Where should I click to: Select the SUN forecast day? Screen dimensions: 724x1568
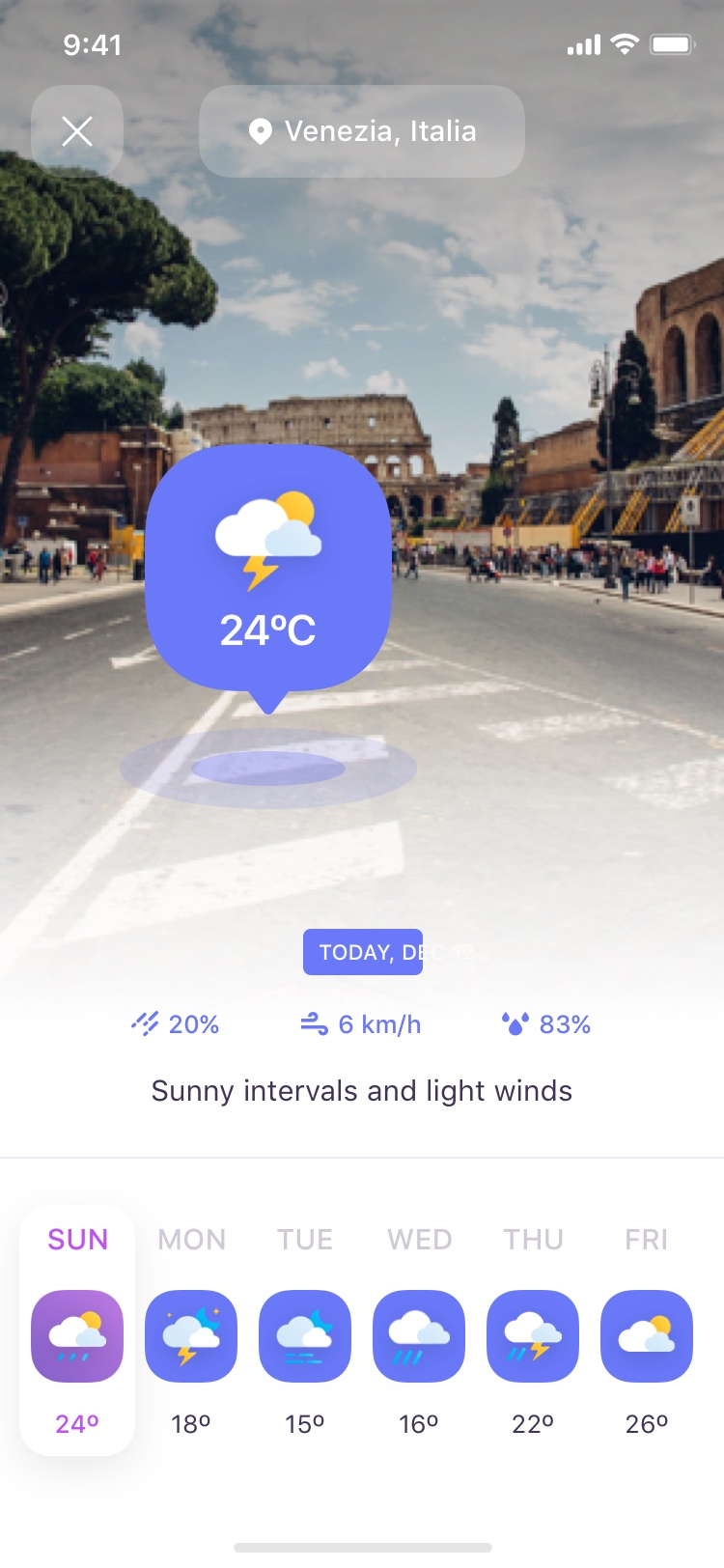tap(77, 1330)
